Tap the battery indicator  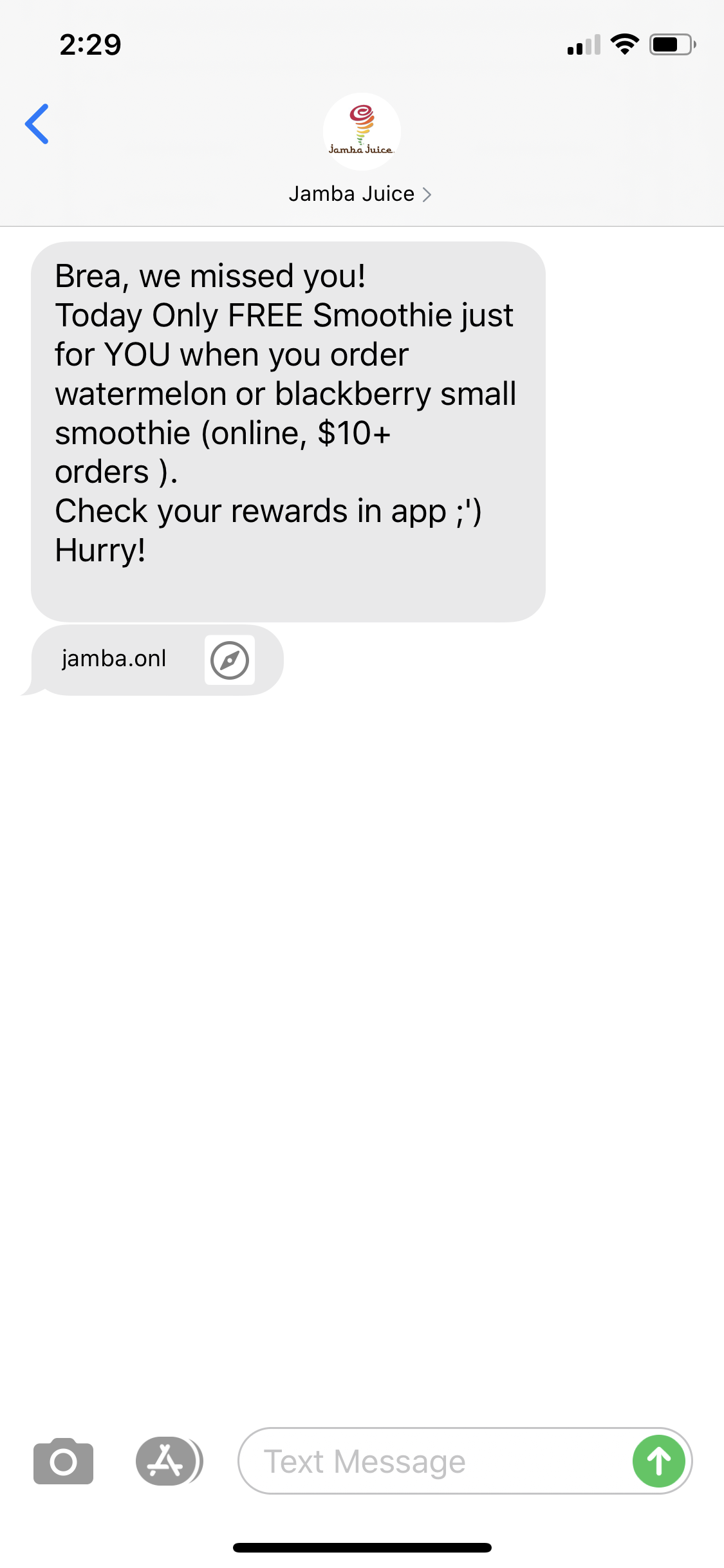(x=672, y=44)
